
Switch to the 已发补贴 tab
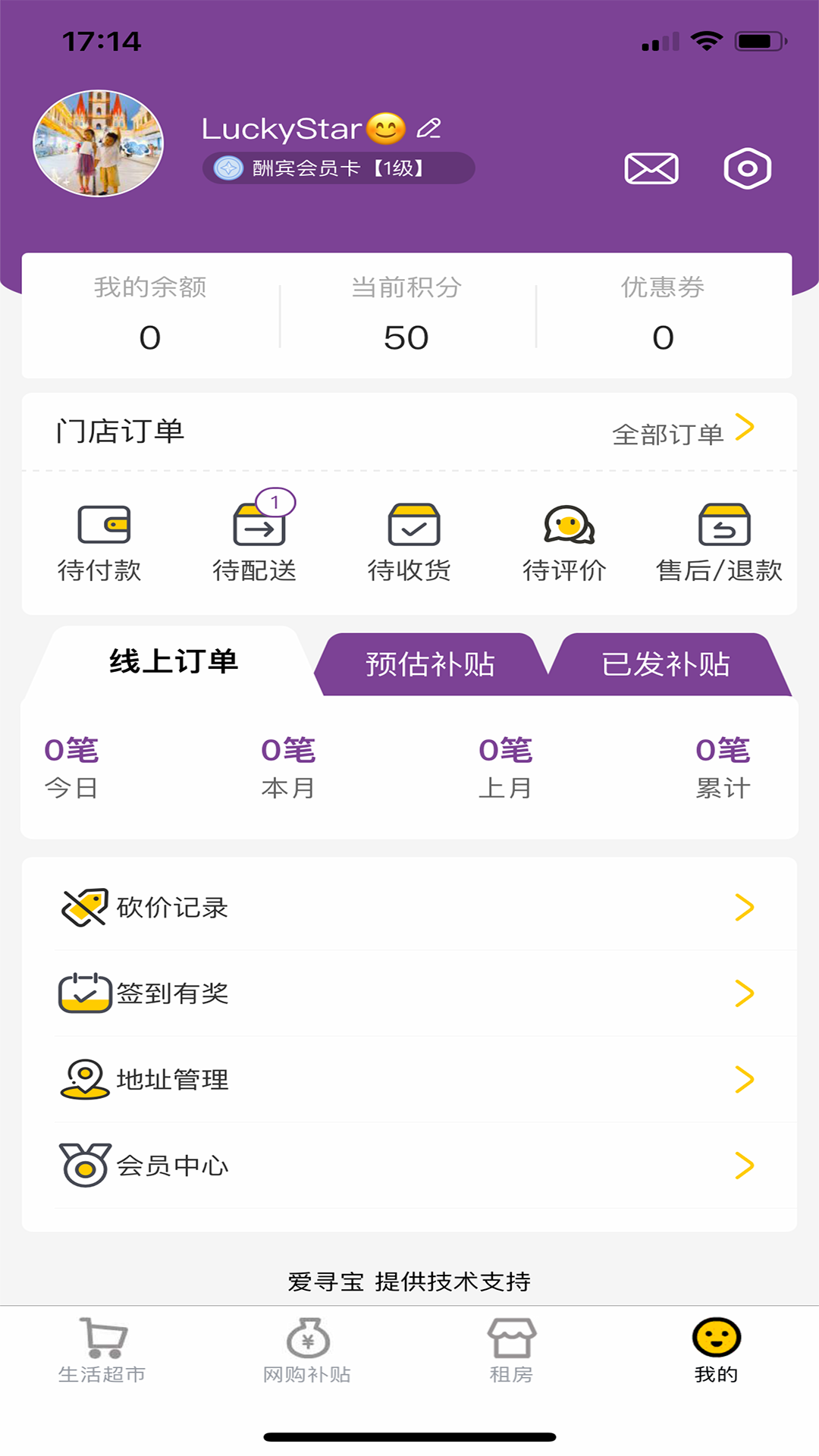[666, 664]
